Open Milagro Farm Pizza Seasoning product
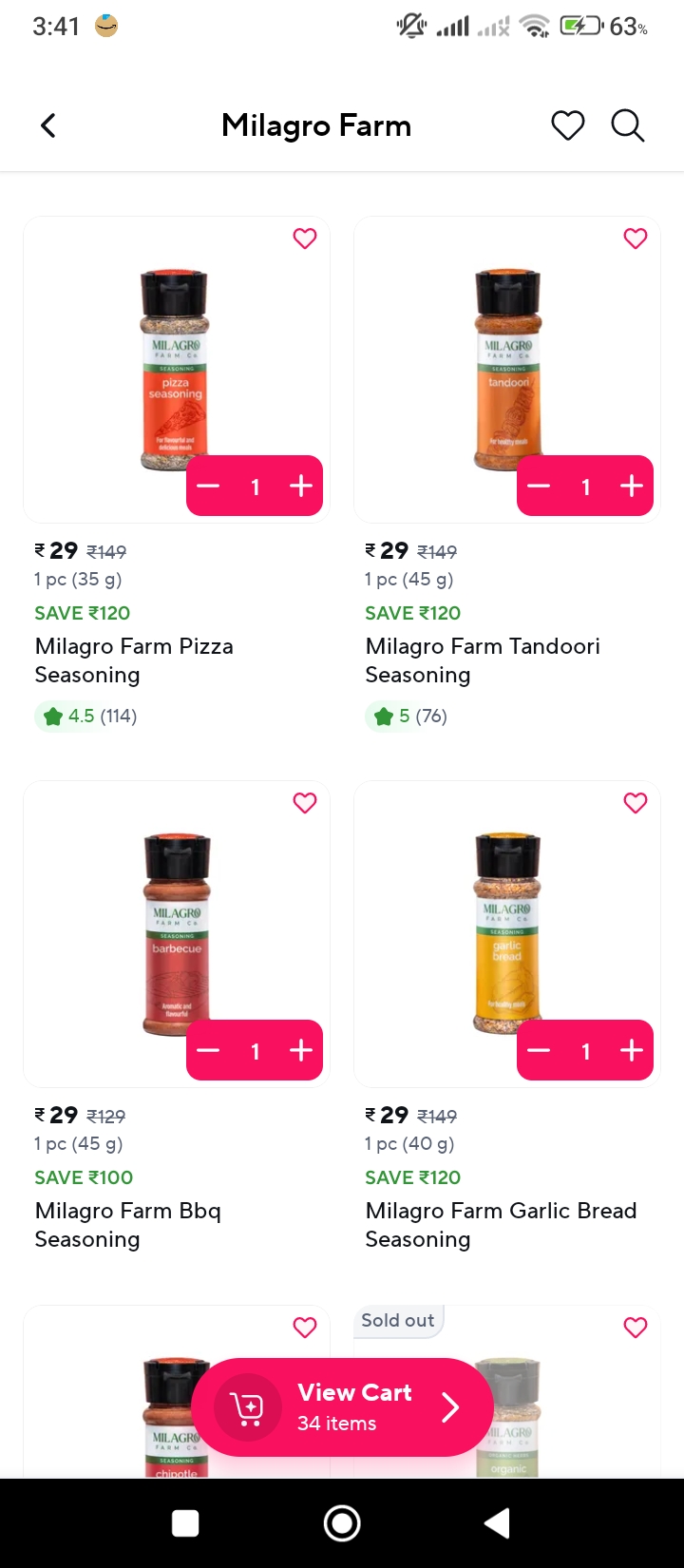This screenshot has width=684, height=1568. click(134, 660)
